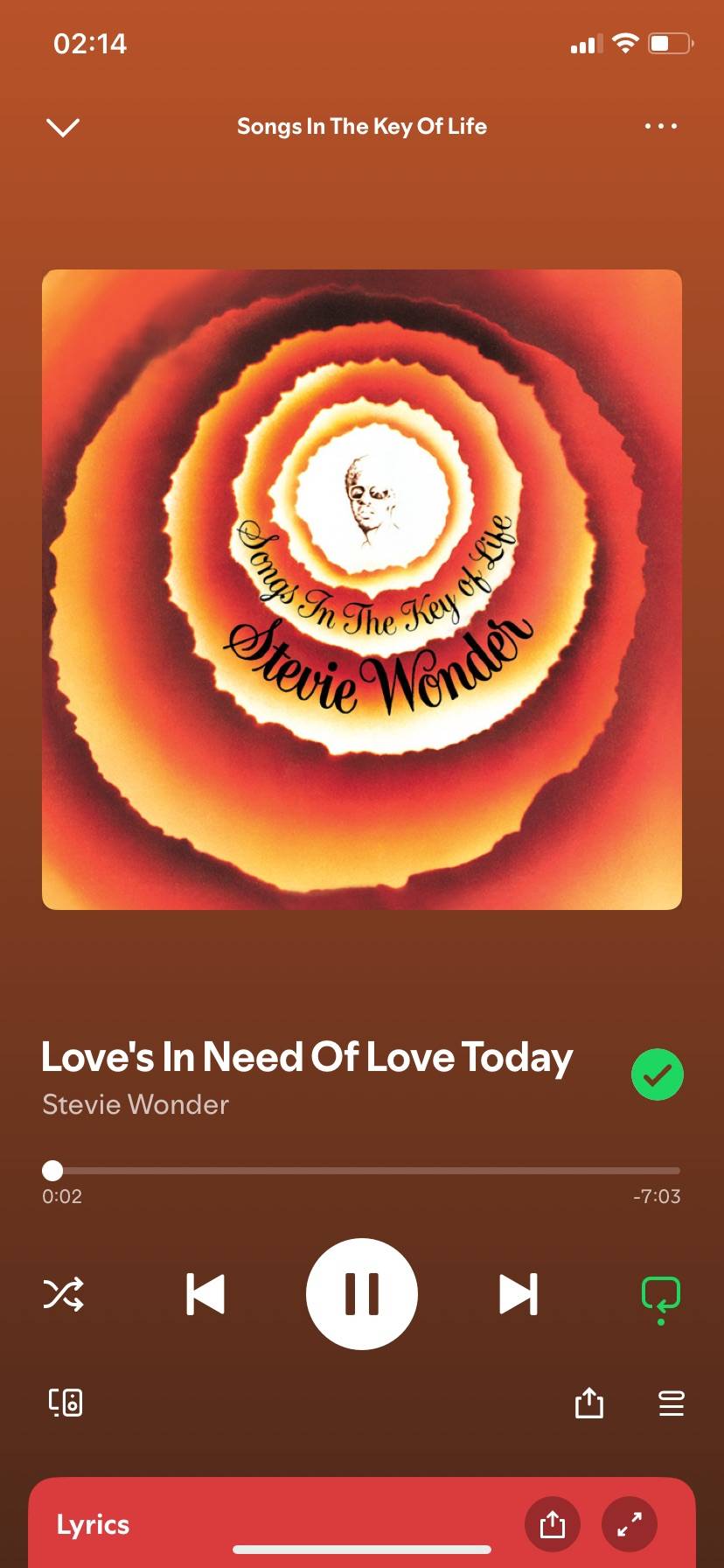Go back to previous track
The image size is (724, 1568).
pos(205,1293)
